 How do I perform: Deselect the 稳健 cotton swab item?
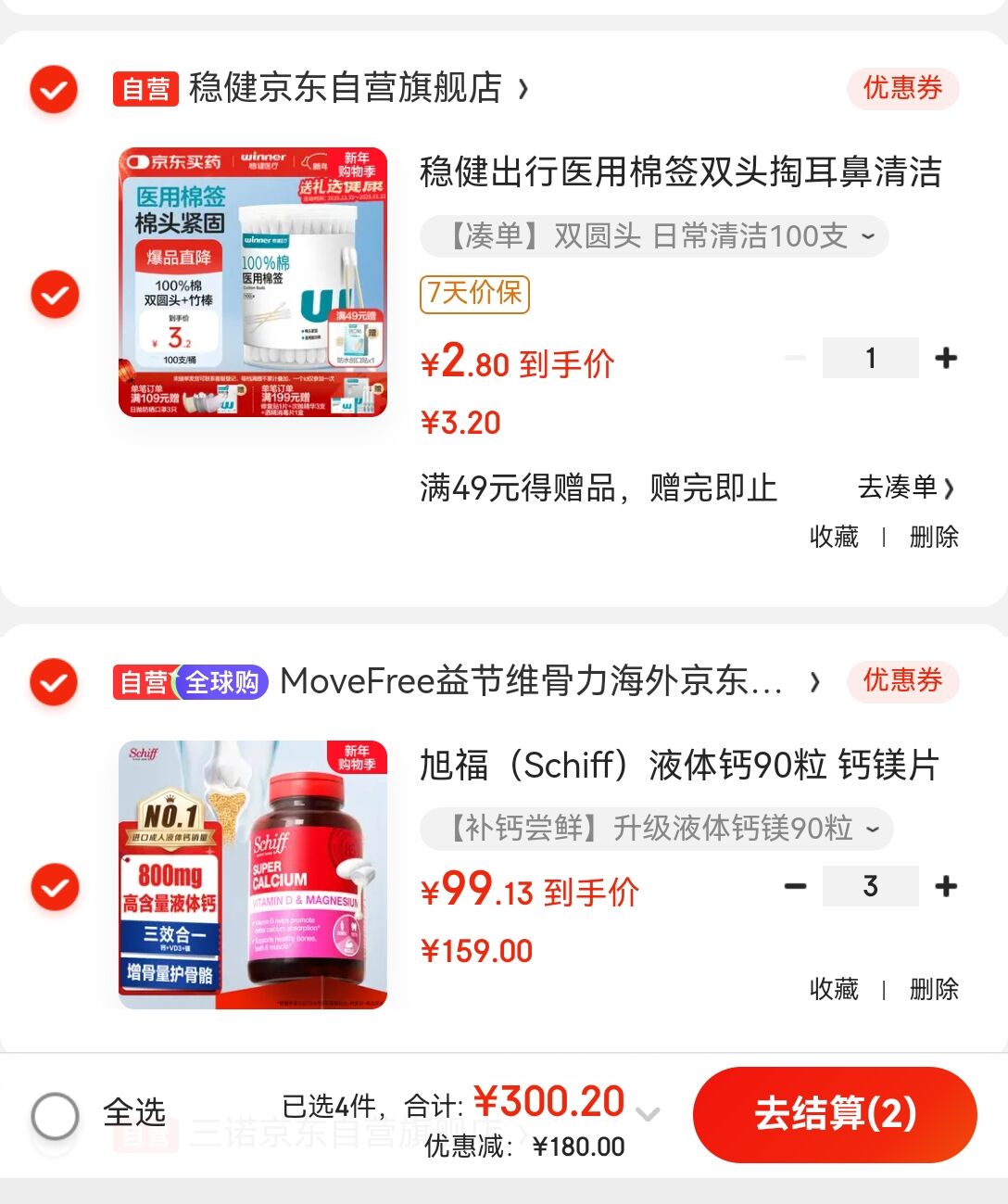[55, 294]
